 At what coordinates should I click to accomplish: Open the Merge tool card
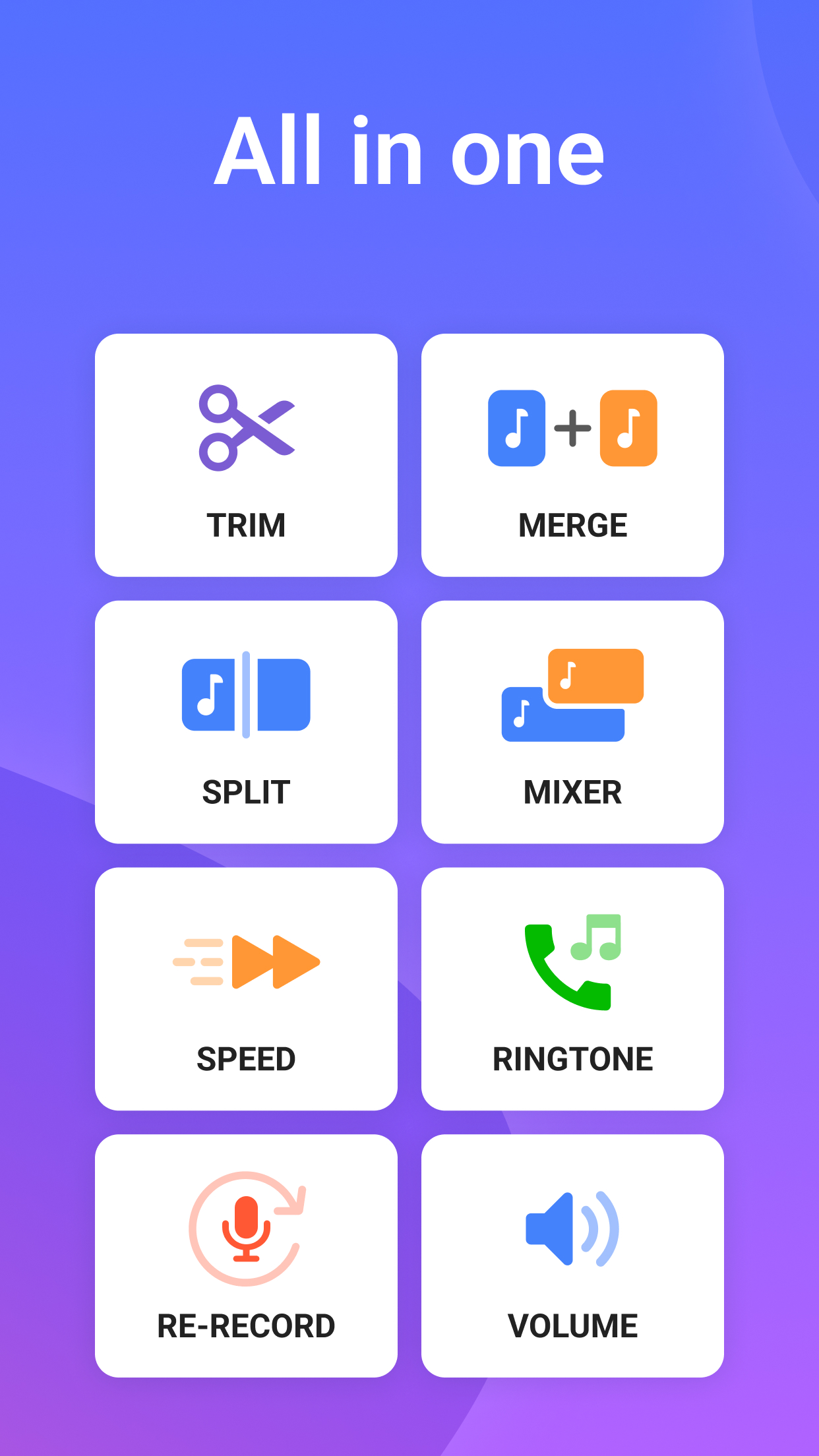[x=572, y=455]
